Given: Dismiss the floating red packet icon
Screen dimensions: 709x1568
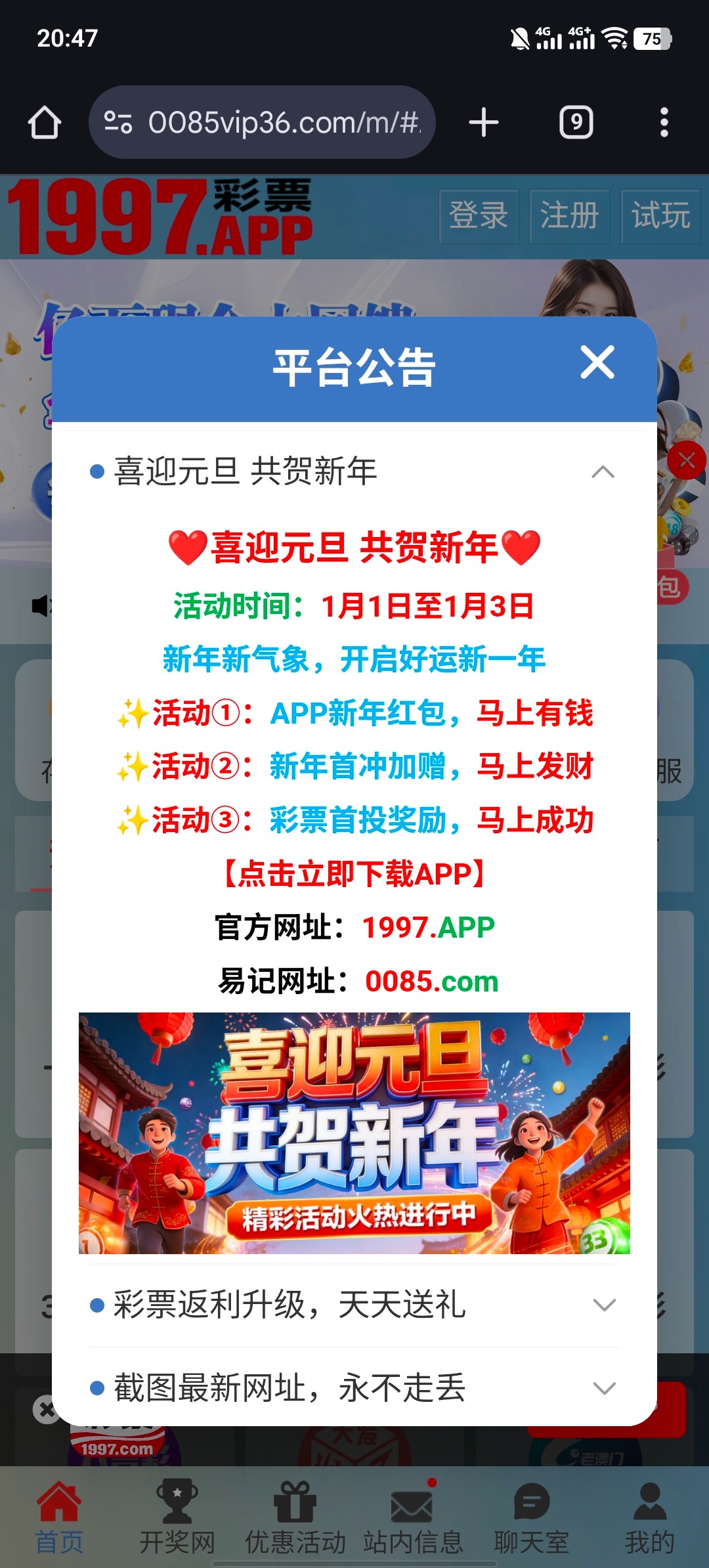Looking at the screenshot, I should point(687,460).
